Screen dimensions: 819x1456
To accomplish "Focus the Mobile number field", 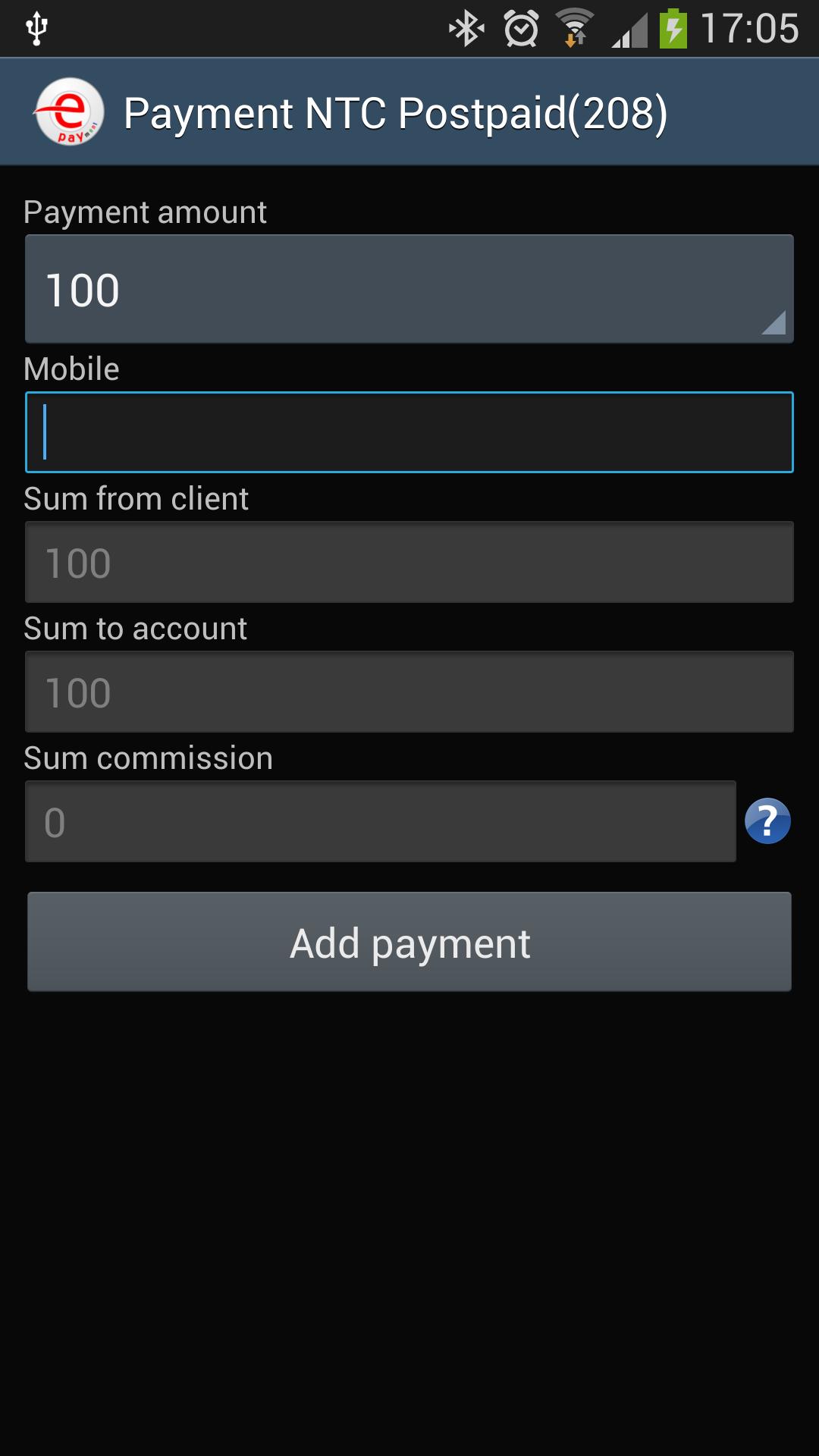I will pos(409,432).
